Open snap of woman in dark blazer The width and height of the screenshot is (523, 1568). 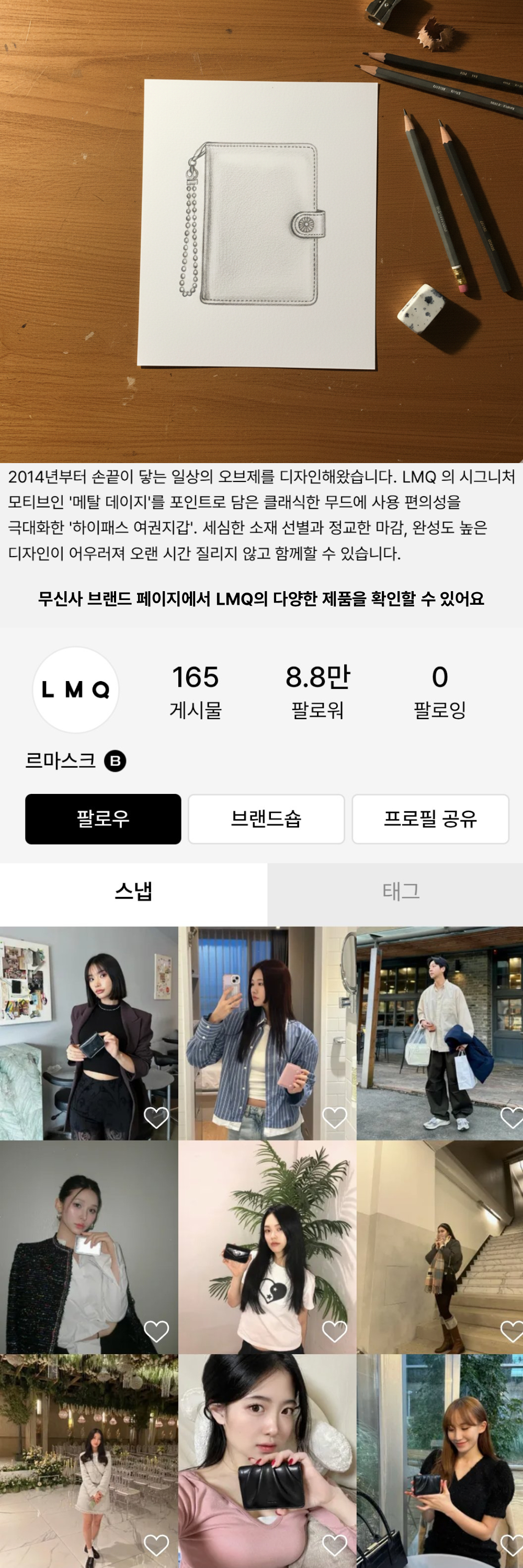click(89, 1033)
